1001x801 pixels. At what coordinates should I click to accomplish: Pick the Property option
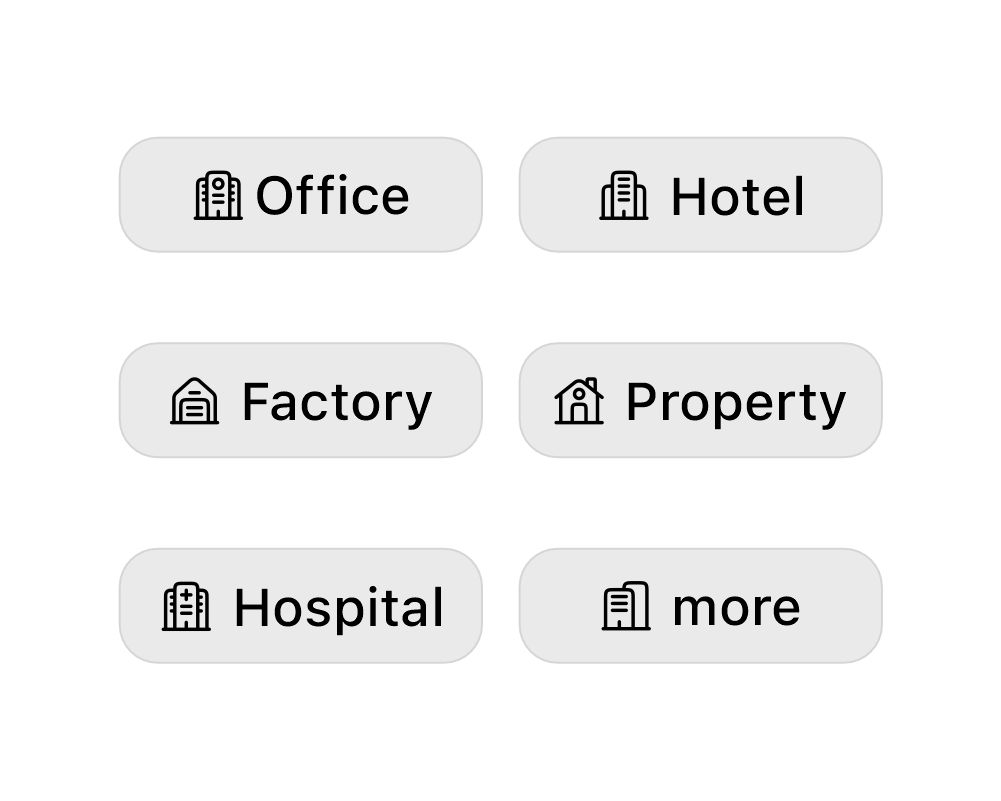click(x=700, y=401)
